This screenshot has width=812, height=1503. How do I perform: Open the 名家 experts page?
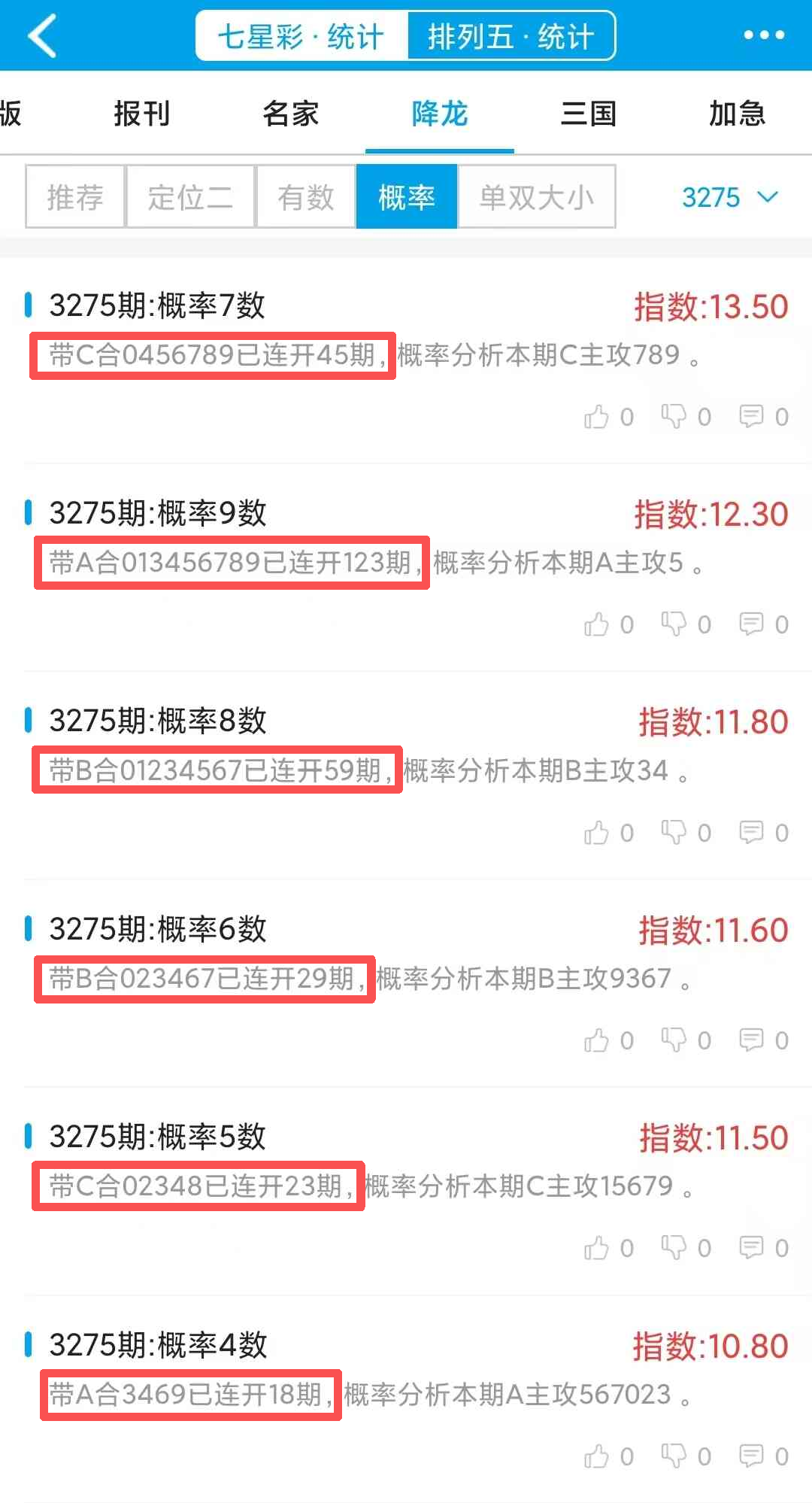tap(289, 114)
